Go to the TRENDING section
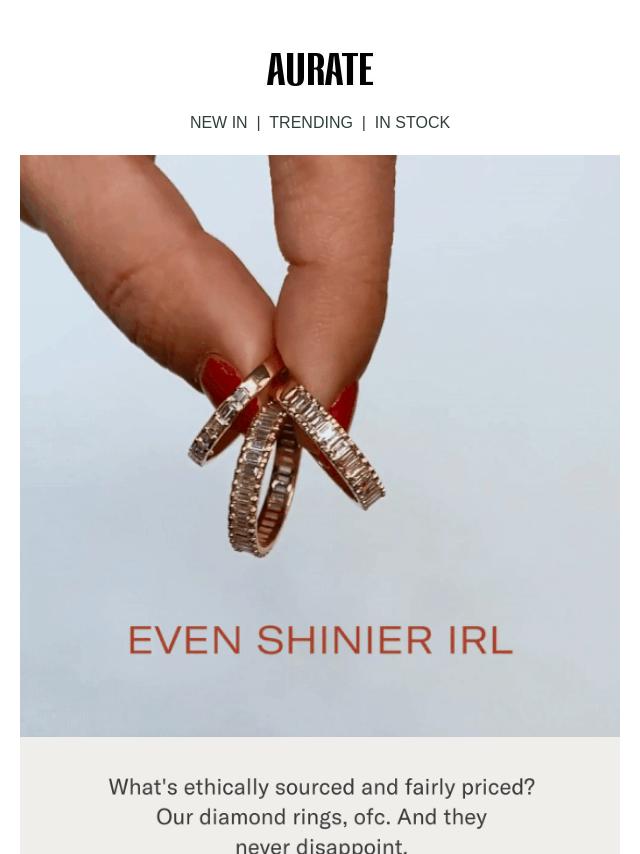640x854 pixels. pos(310,122)
